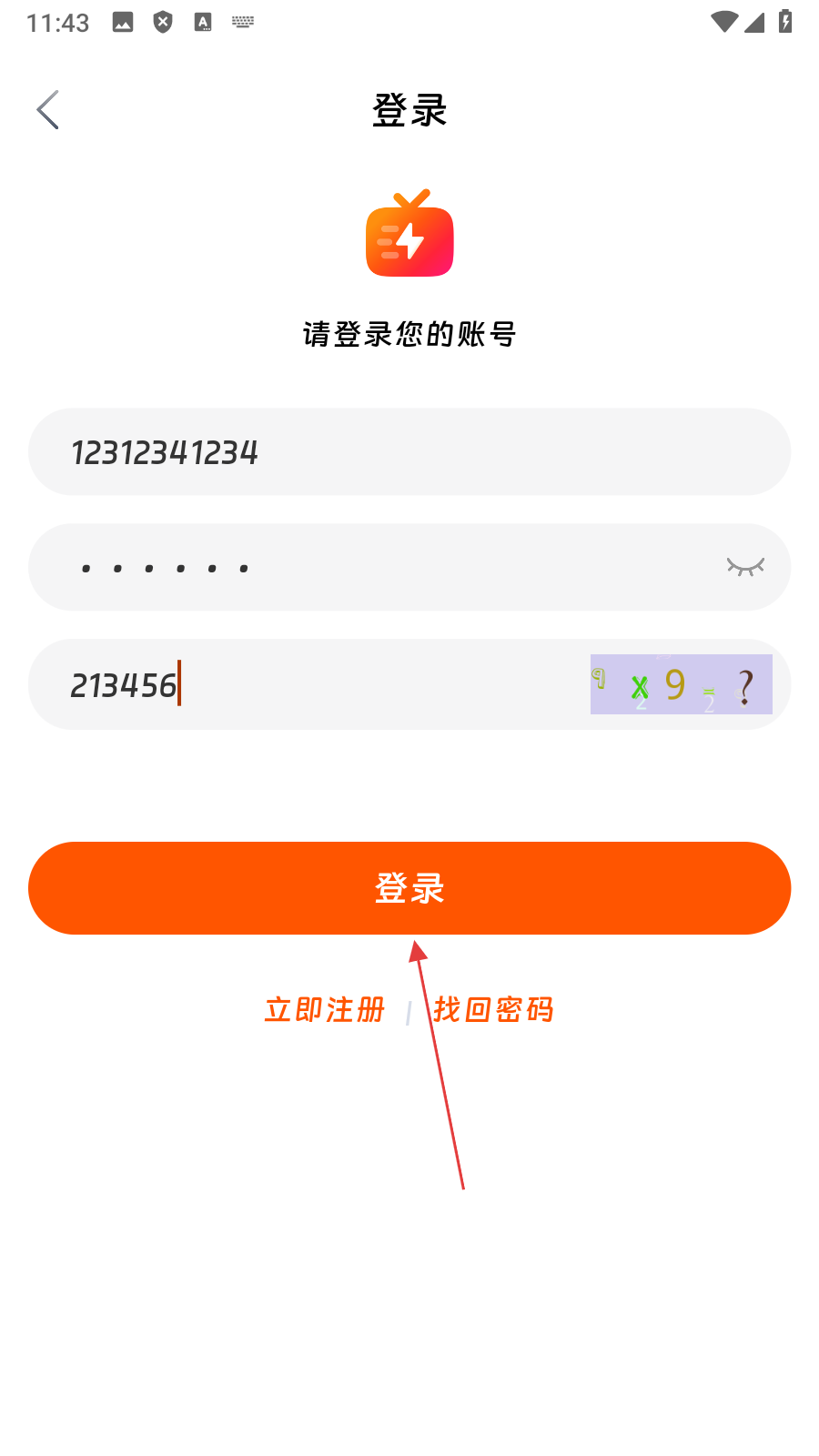Tap the captcha code field with 213456
Image resolution: width=819 pixels, height=1456 pixels.
tap(309, 684)
